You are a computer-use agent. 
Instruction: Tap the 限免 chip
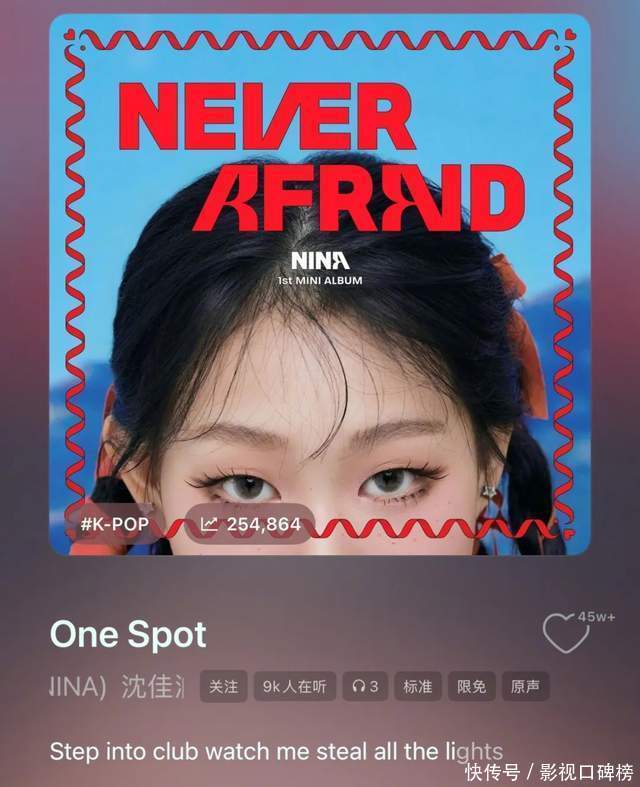coord(471,687)
